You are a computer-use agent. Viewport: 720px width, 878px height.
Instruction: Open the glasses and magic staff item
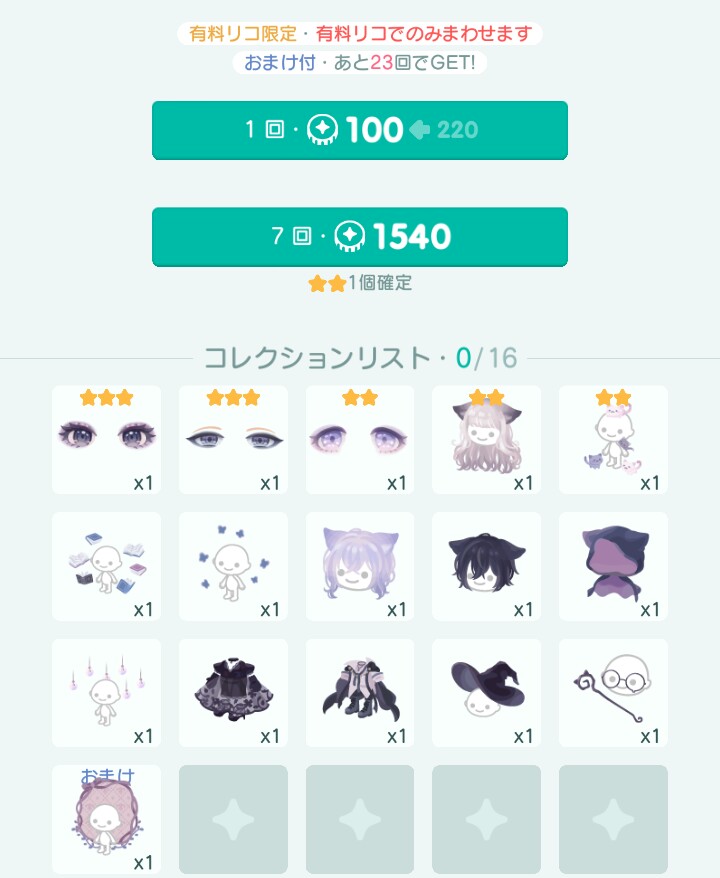coord(613,693)
